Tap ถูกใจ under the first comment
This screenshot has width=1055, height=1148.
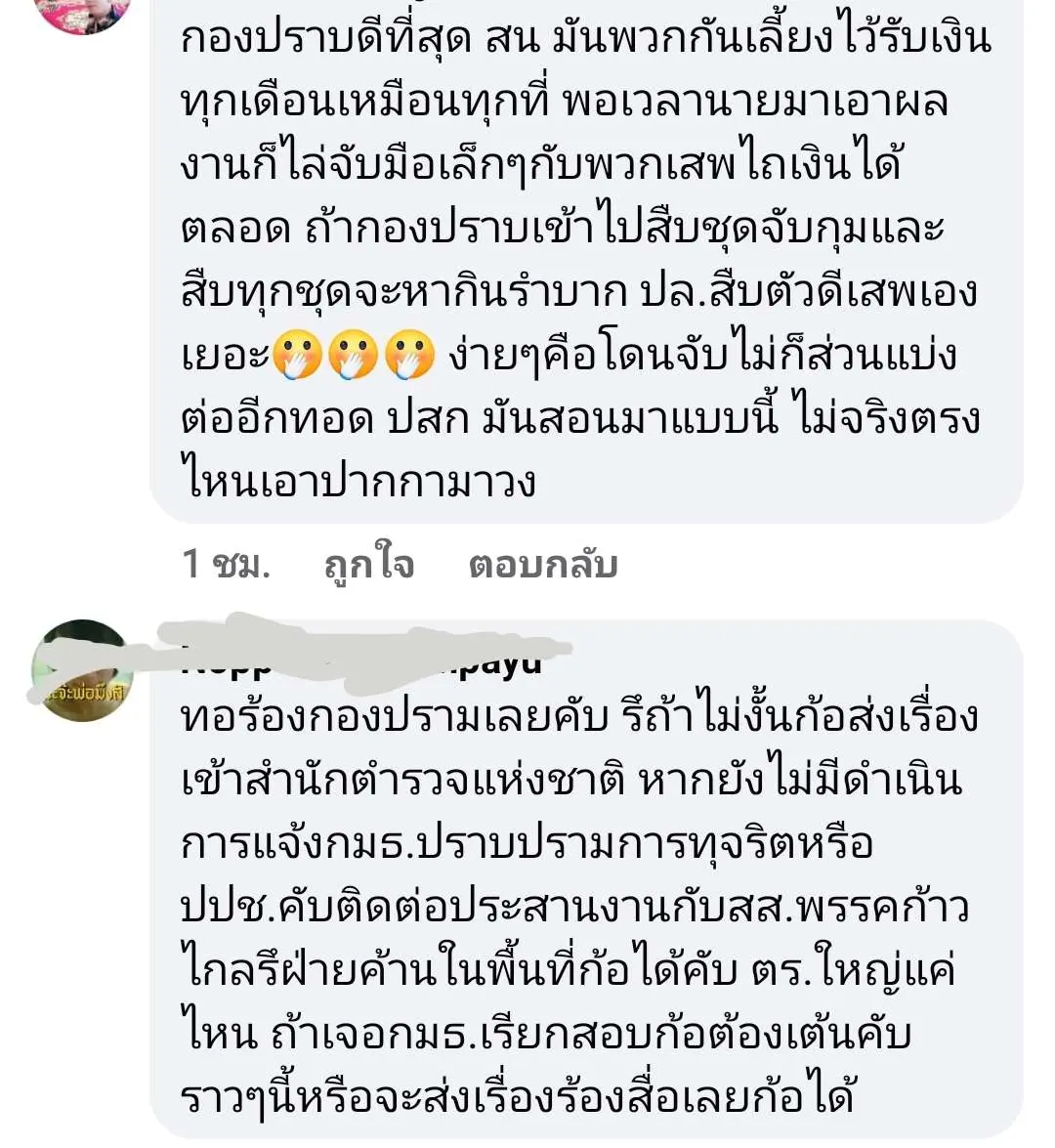coord(369,565)
